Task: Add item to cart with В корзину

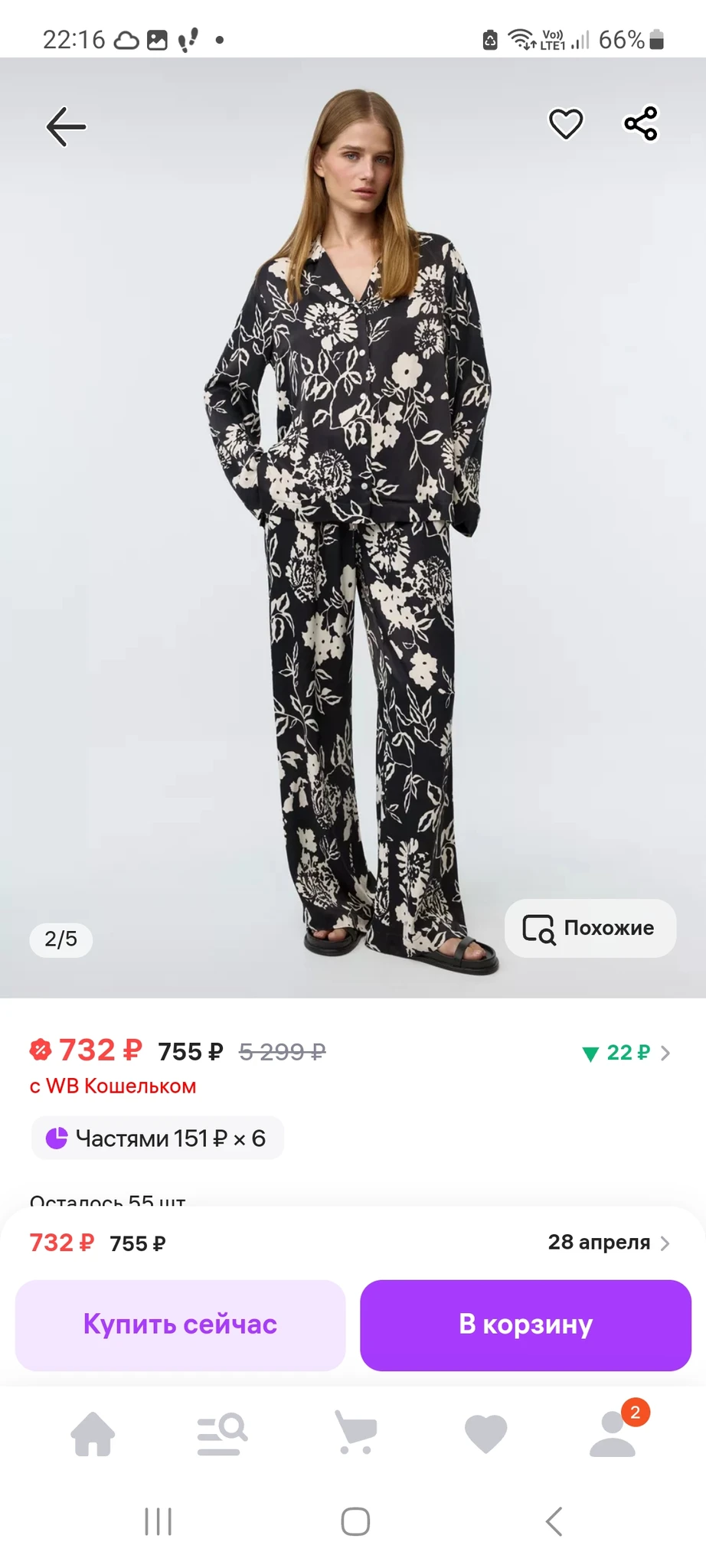Action: [525, 1325]
